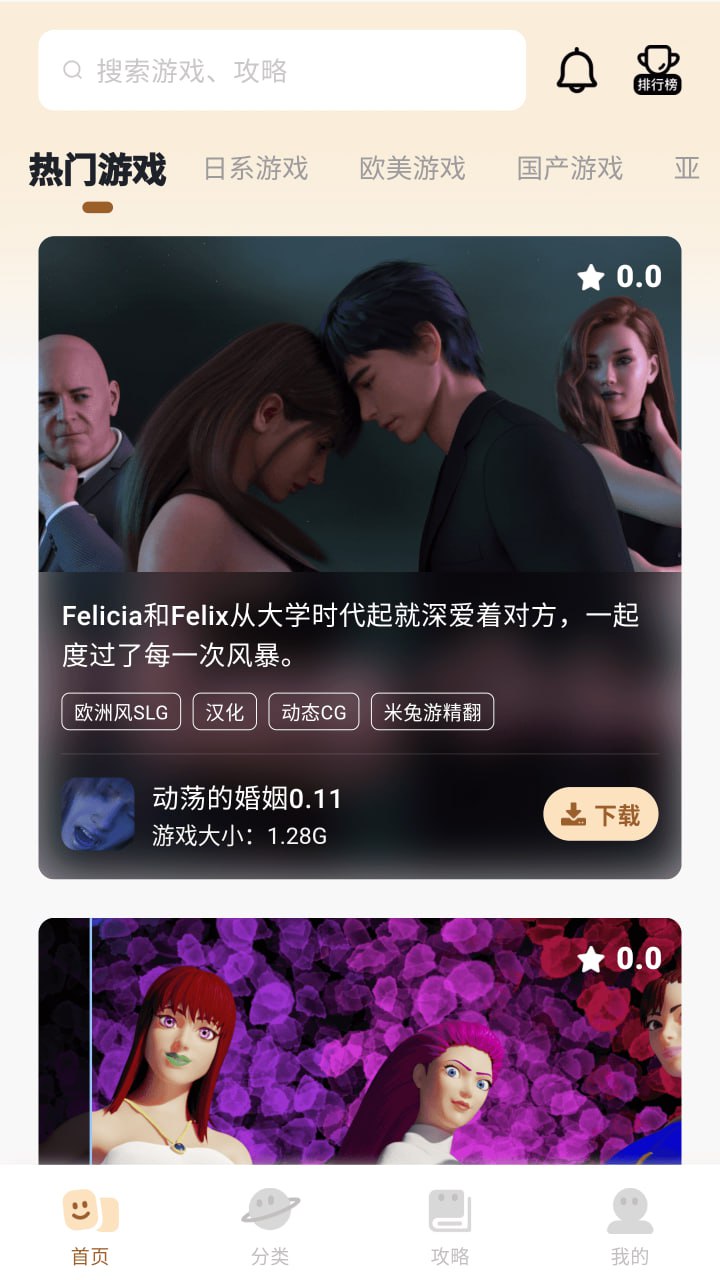The image size is (720, 1280).
Task: Open the second game card with purple petals
Action: point(360,1040)
